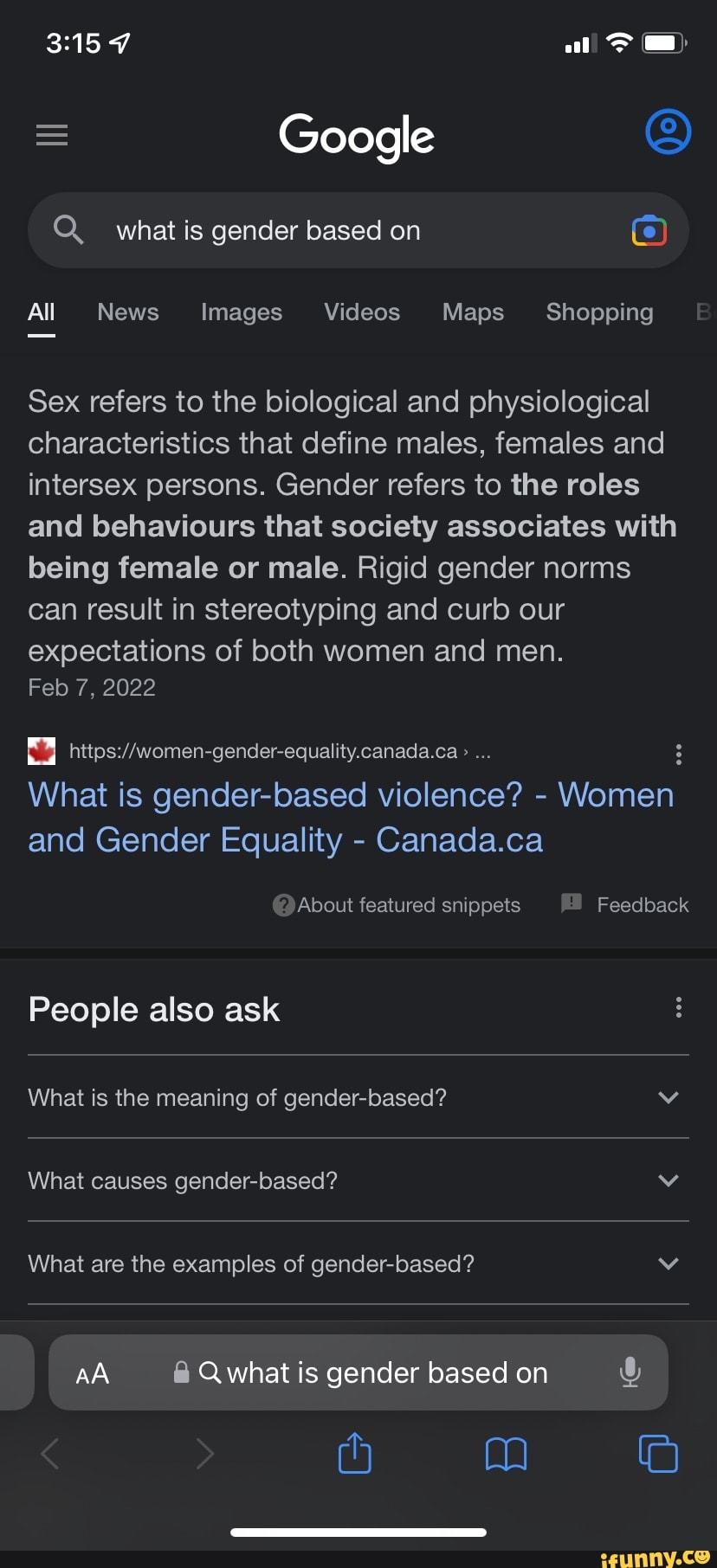This screenshot has height=1568, width=717.
Task: Switch to the News tab
Action: pos(128,312)
